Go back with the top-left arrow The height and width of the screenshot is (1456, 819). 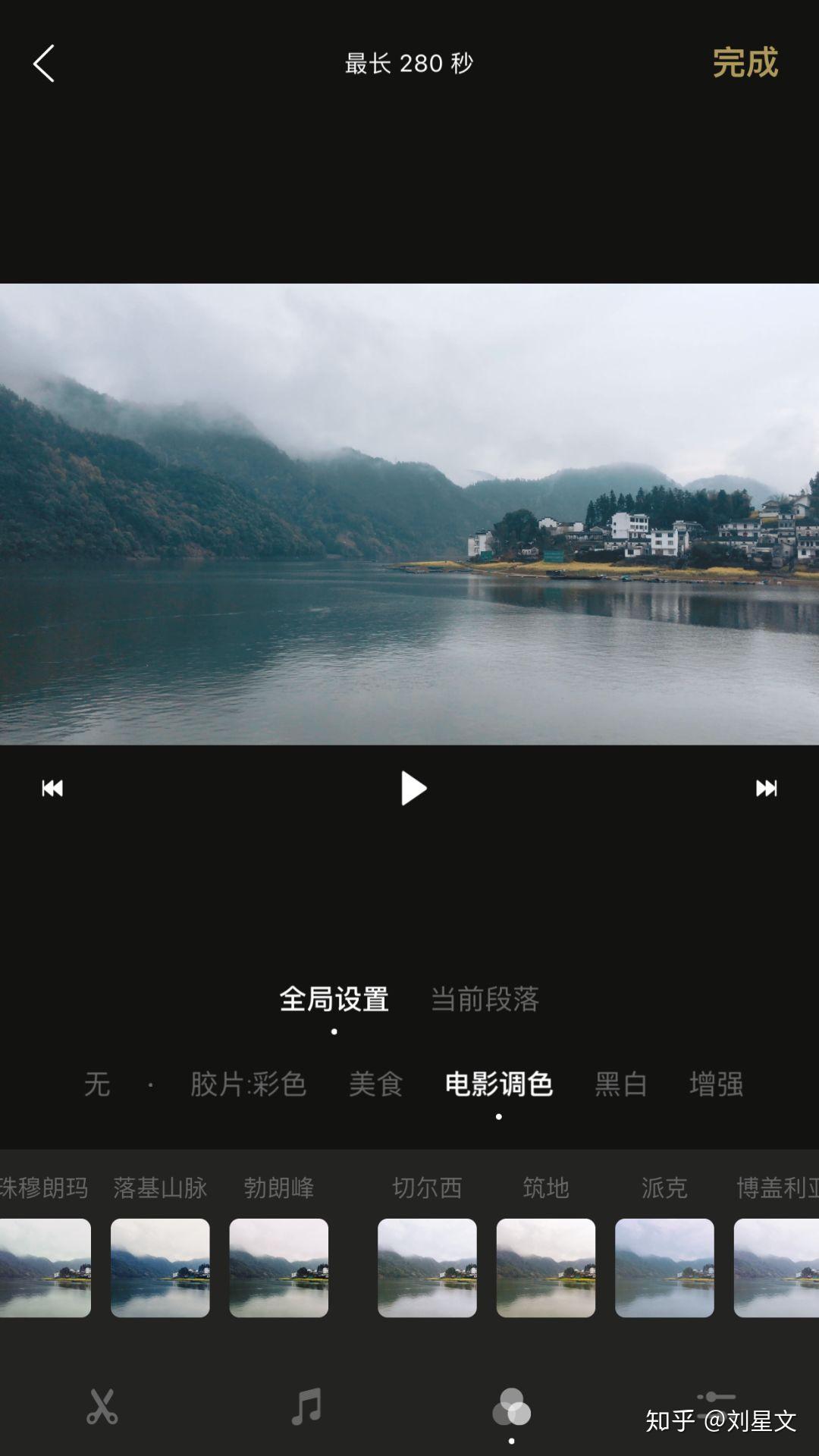(x=44, y=63)
